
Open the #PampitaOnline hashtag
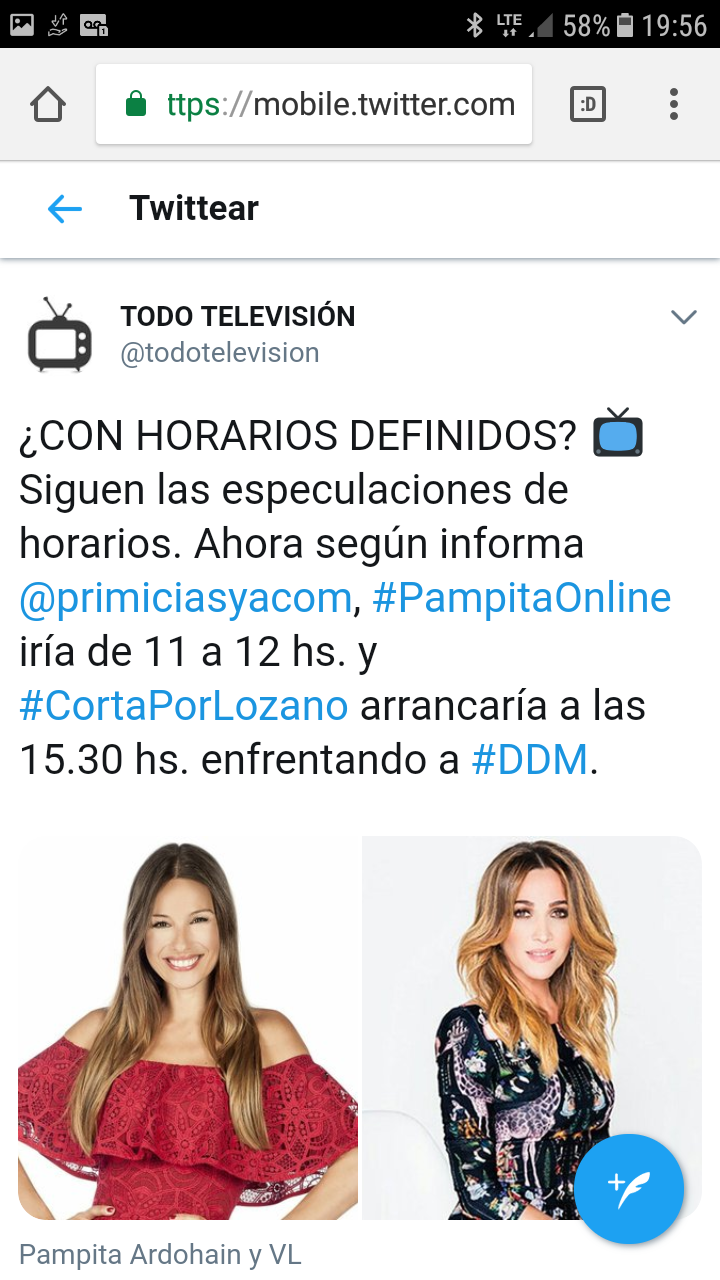pyautogui.click(x=521, y=598)
